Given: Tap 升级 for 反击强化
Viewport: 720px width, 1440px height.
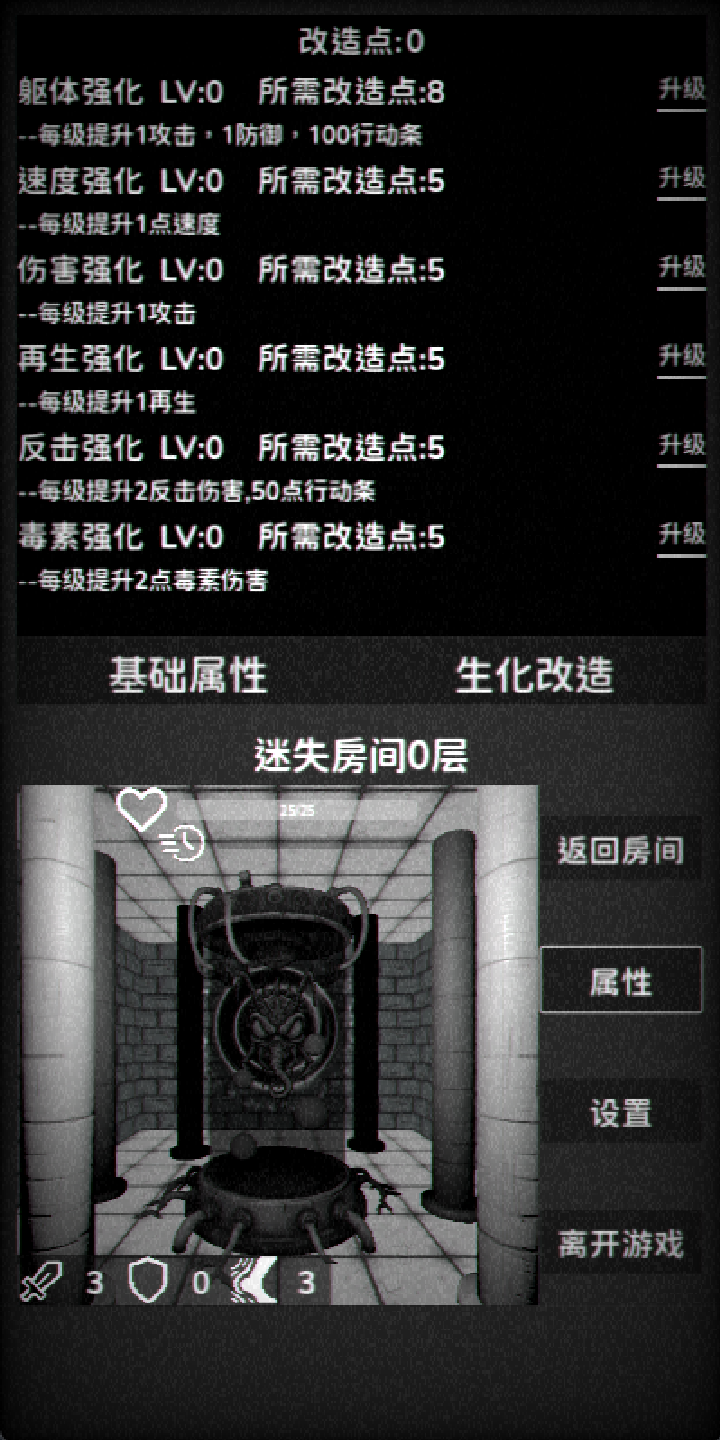Looking at the screenshot, I should click(681, 447).
